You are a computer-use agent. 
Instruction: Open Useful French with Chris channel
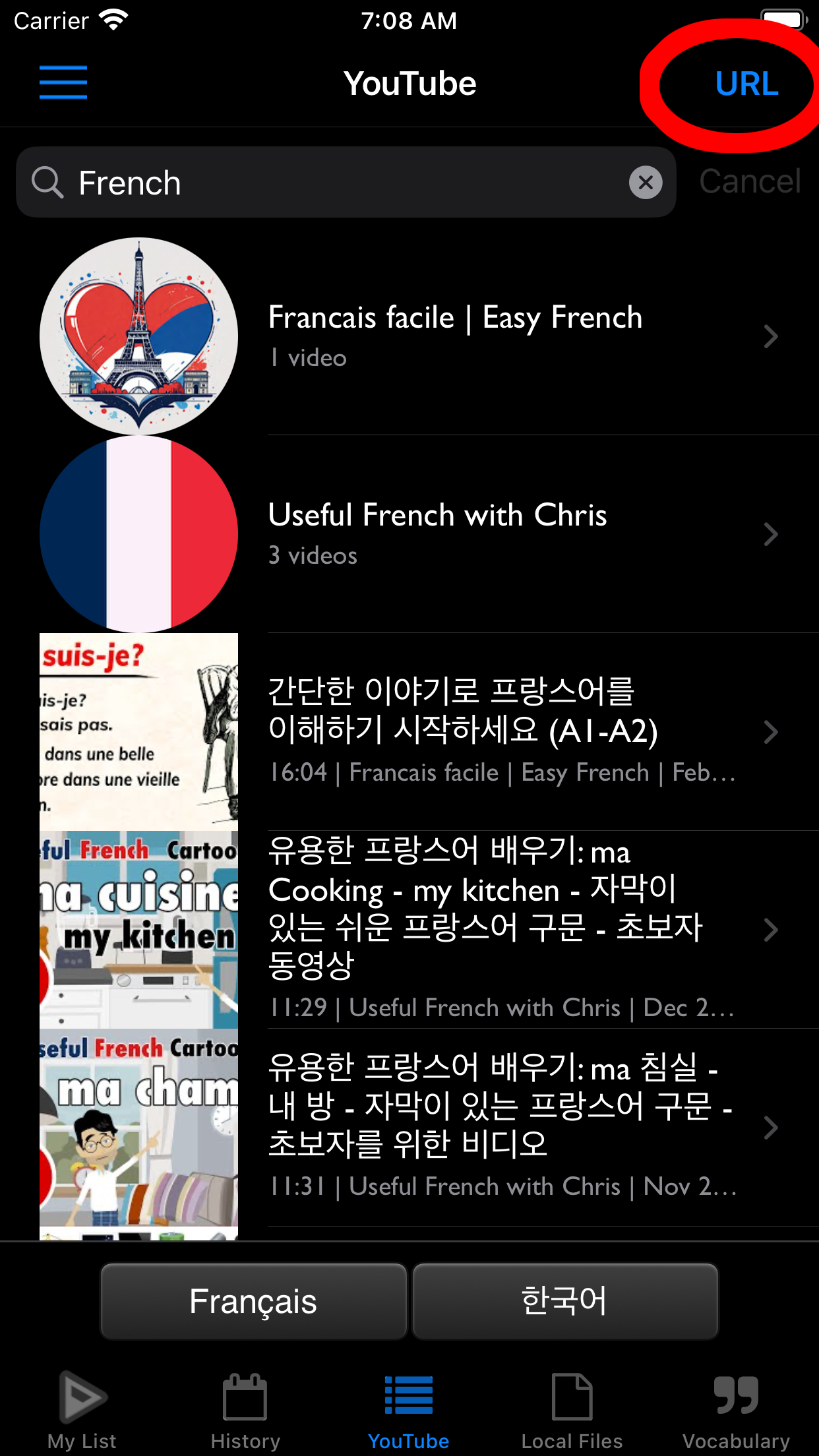coord(455,534)
